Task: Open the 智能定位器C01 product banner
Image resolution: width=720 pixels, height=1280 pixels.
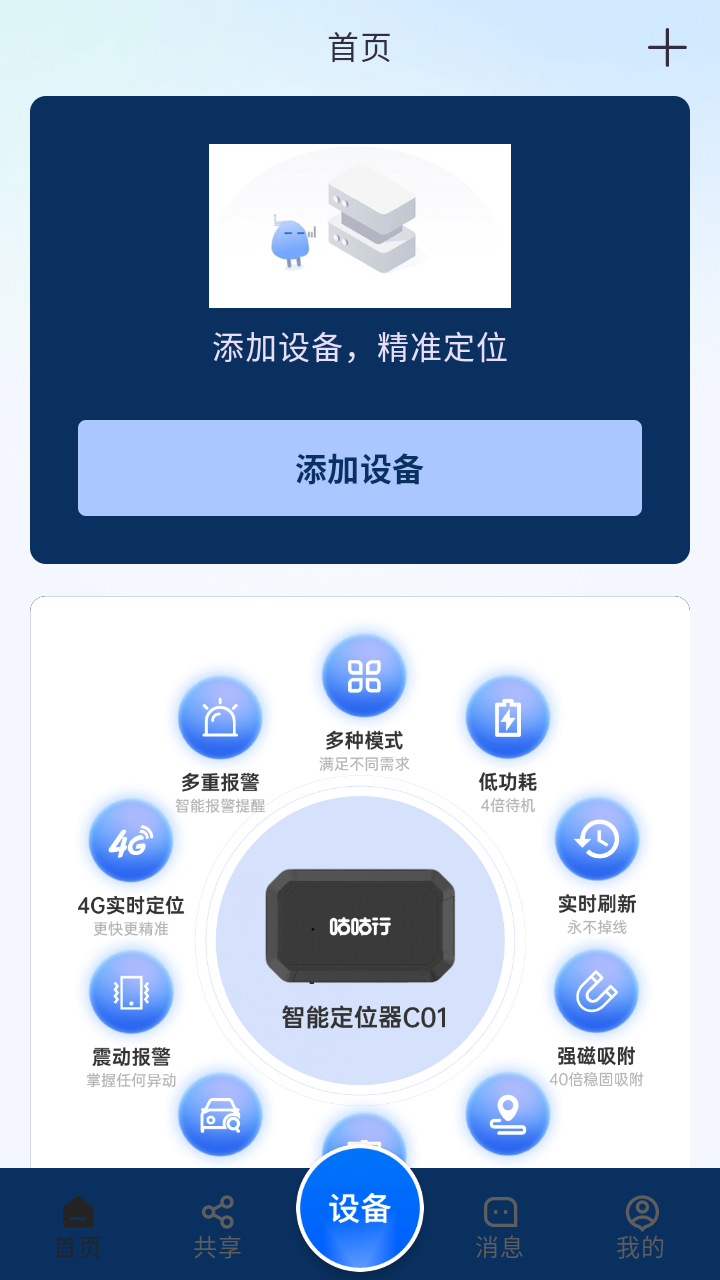Action: (x=360, y=940)
